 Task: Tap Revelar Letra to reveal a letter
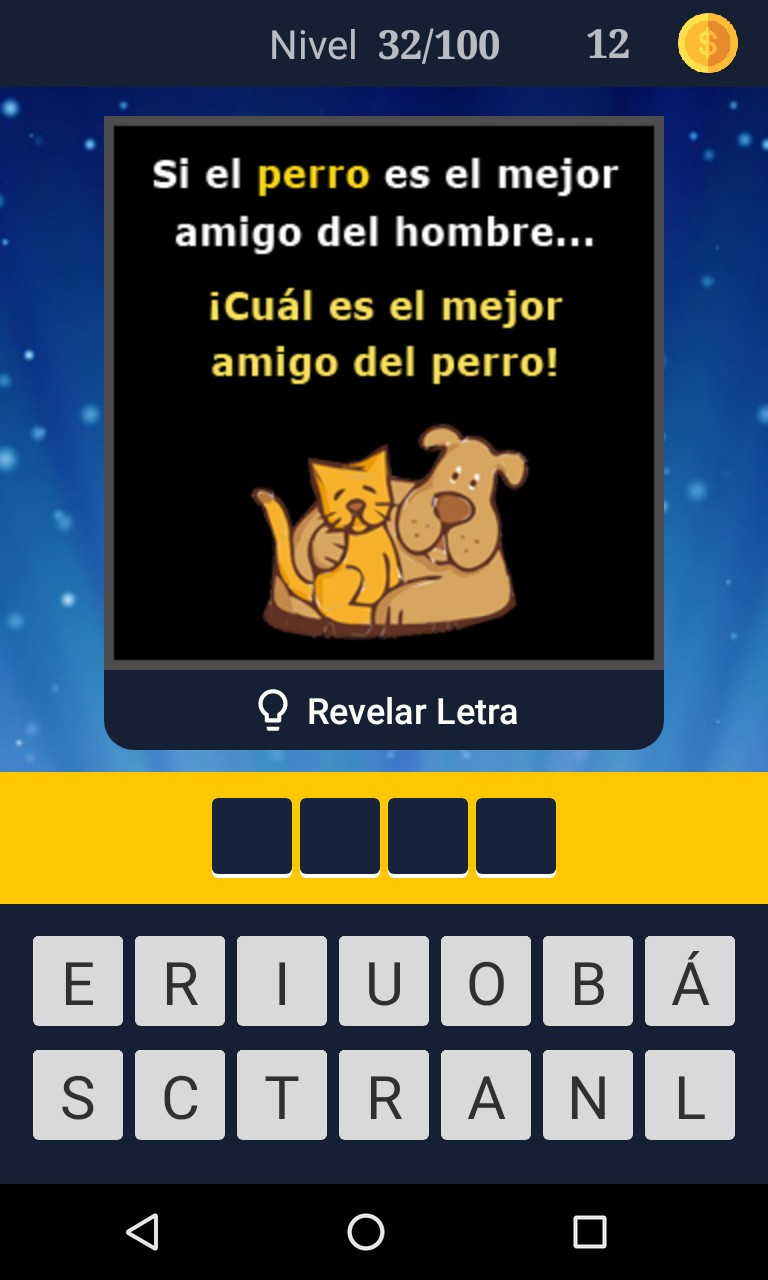(385, 711)
